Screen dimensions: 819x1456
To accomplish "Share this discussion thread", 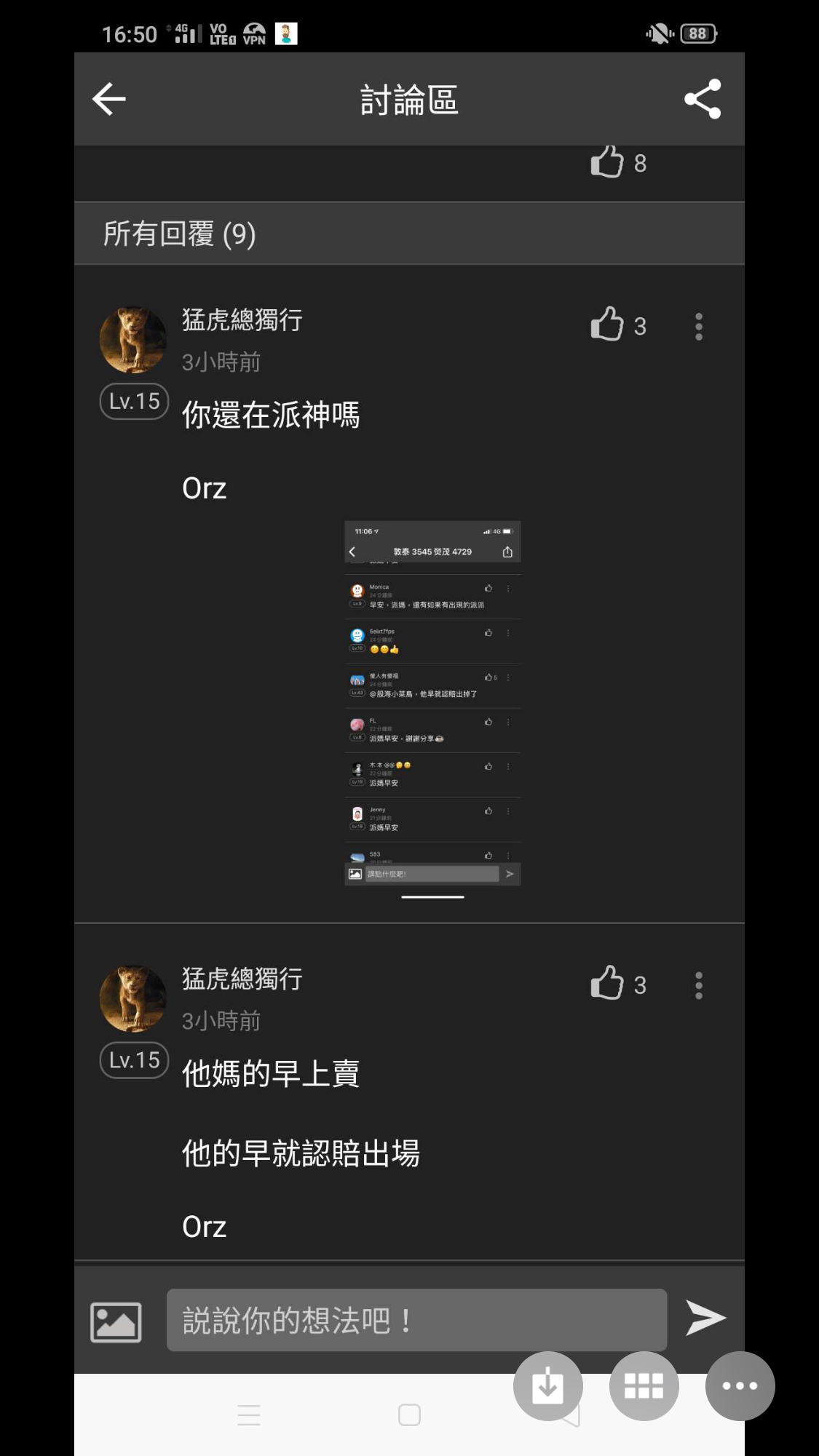I will point(702,99).
